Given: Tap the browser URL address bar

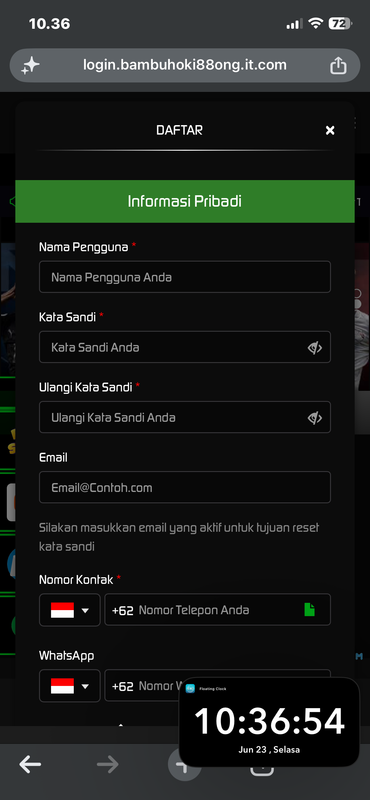Looking at the screenshot, I should coord(185,65).
